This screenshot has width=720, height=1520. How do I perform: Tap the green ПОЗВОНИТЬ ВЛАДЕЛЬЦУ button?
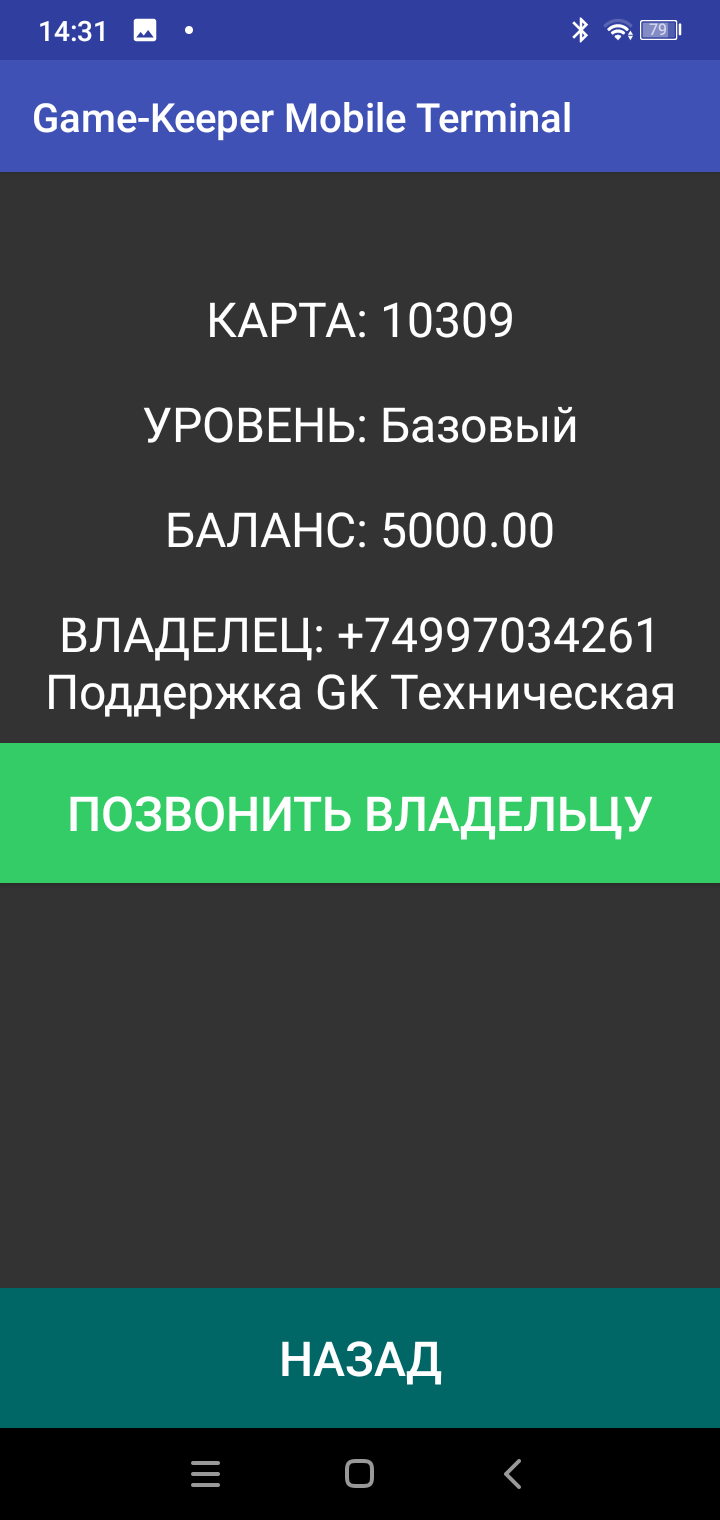[x=360, y=813]
